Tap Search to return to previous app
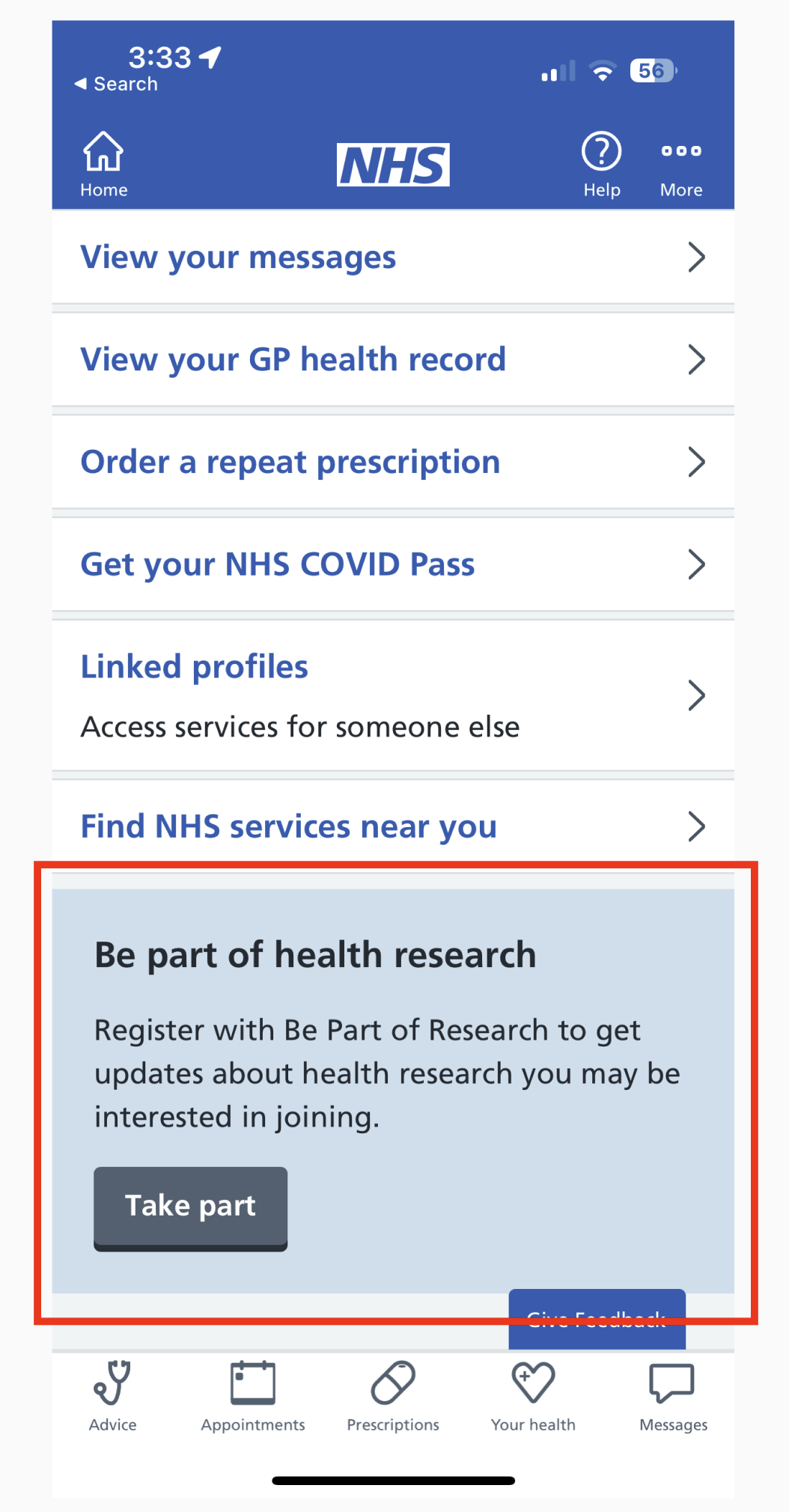This screenshot has height=1512, width=789. 116,84
